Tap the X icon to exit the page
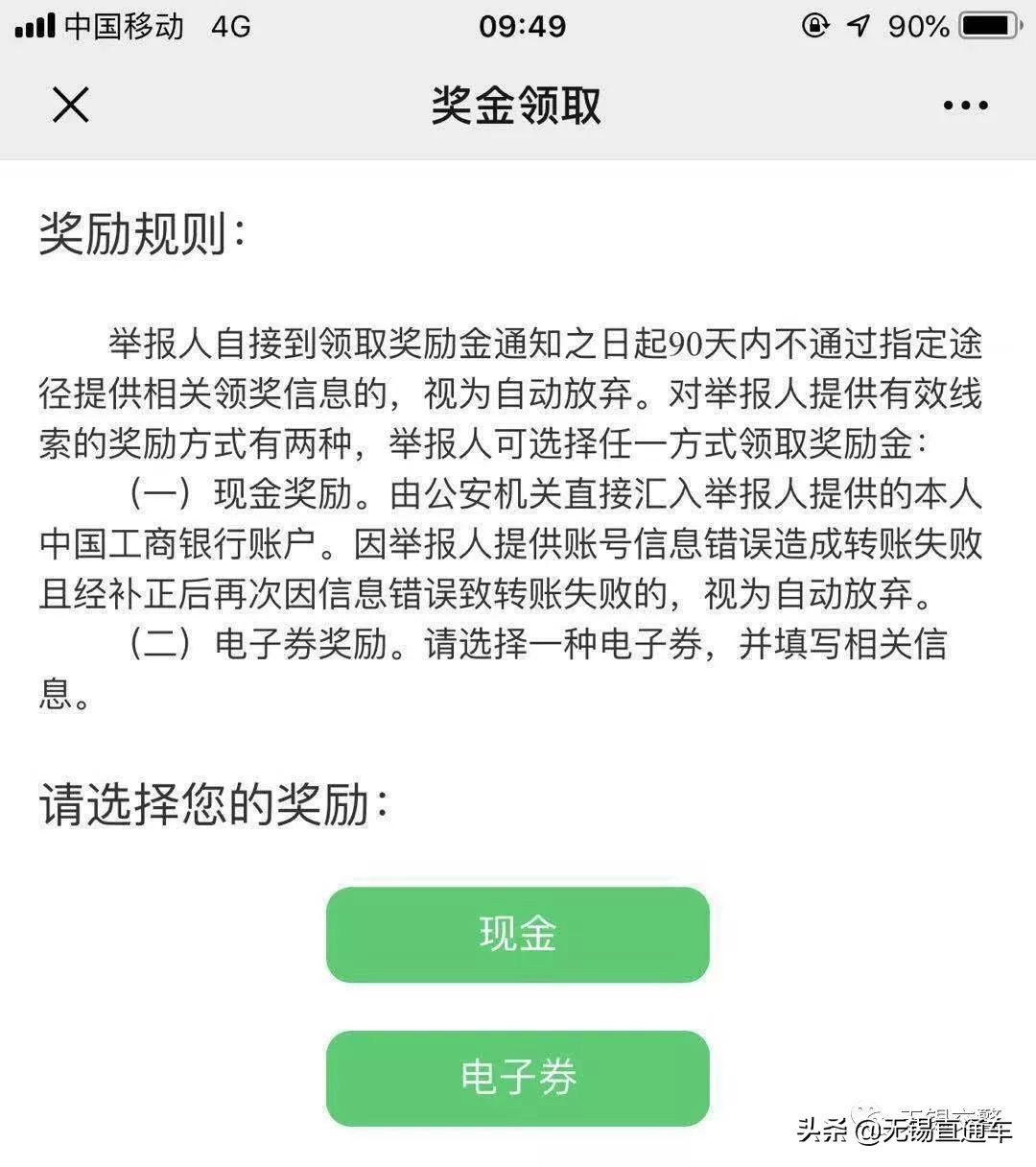The height and width of the screenshot is (1167, 1036). click(x=70, y=106)
